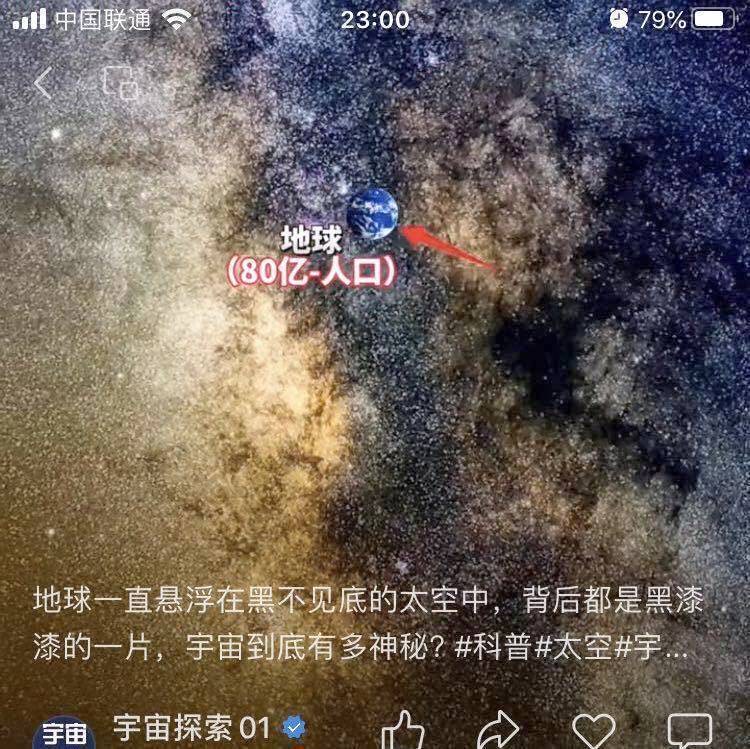Image resolution: width=750 pixels, height=749 pixels.
Task: Go back using the top-left arrow
Action: click(43, 83)
